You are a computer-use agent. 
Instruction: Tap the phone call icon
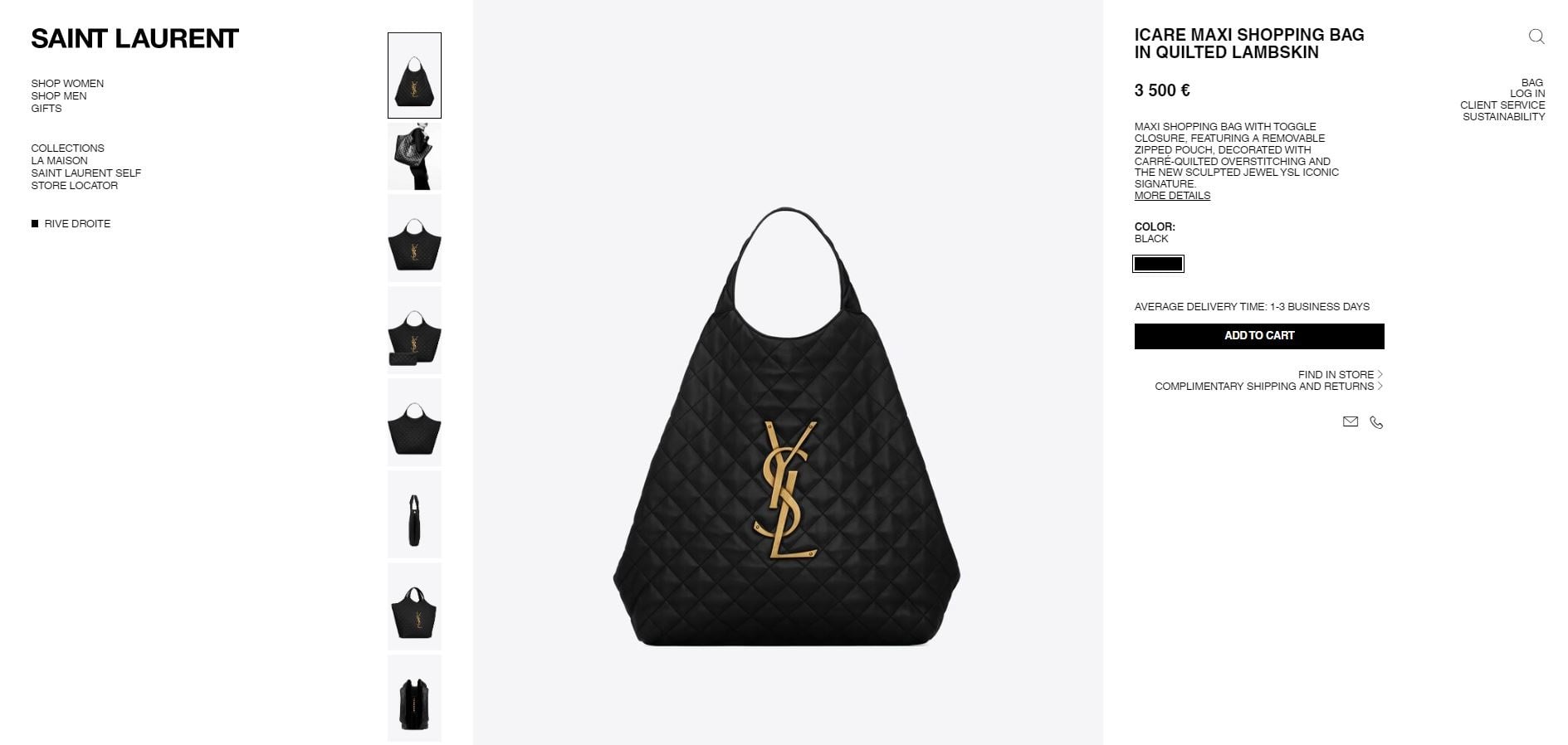tap(1376, 422)
